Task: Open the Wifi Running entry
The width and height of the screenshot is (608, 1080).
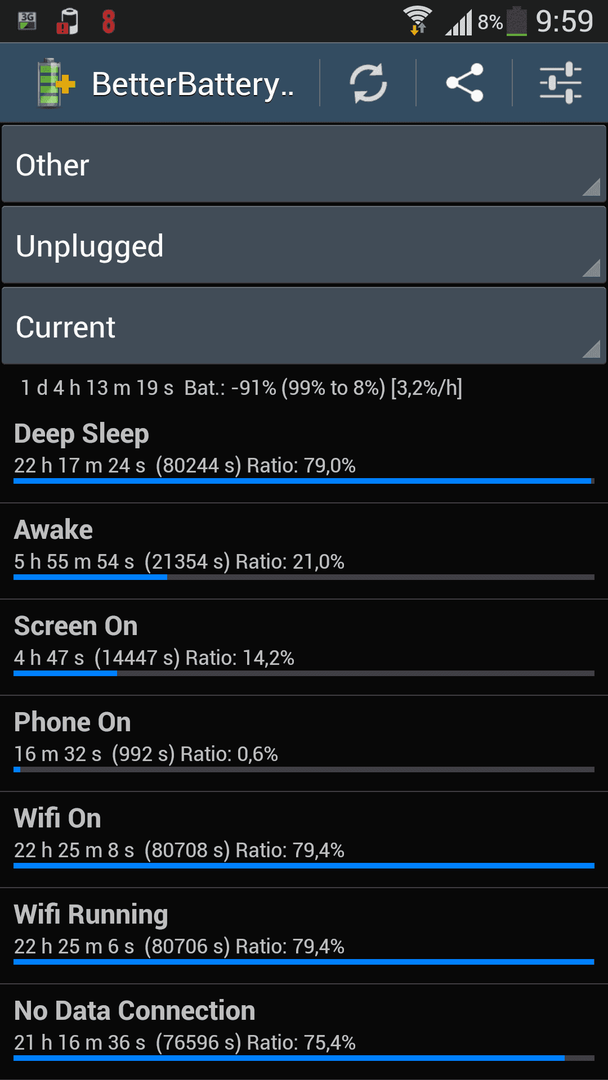Action: [304, 936]
